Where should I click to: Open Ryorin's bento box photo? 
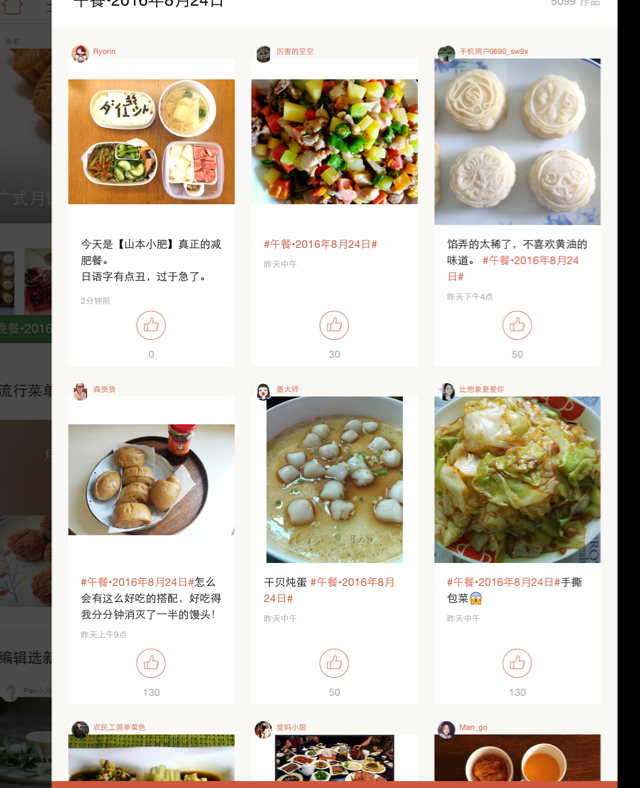pyautogui.click(x=151, y=141)
